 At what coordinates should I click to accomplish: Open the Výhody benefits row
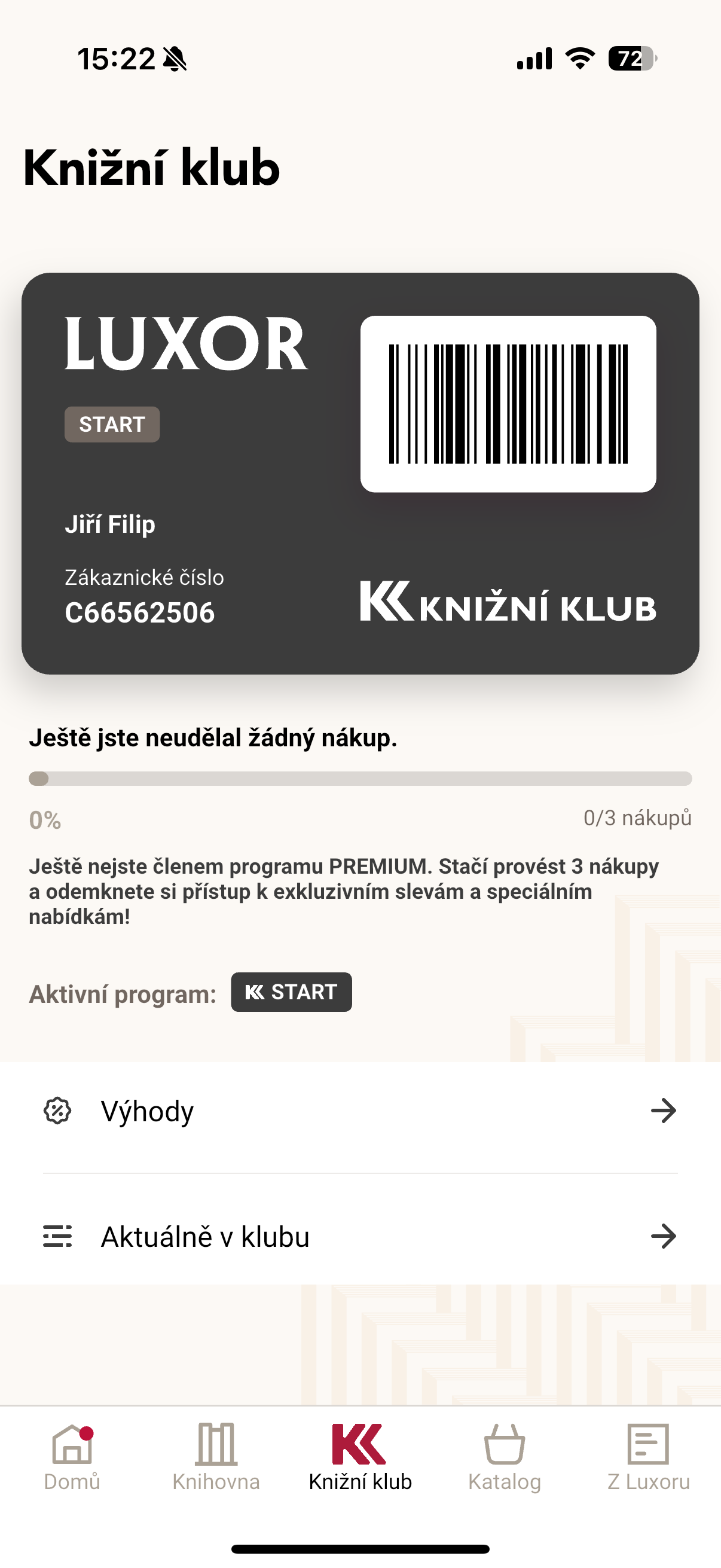tap(360, 1112)
